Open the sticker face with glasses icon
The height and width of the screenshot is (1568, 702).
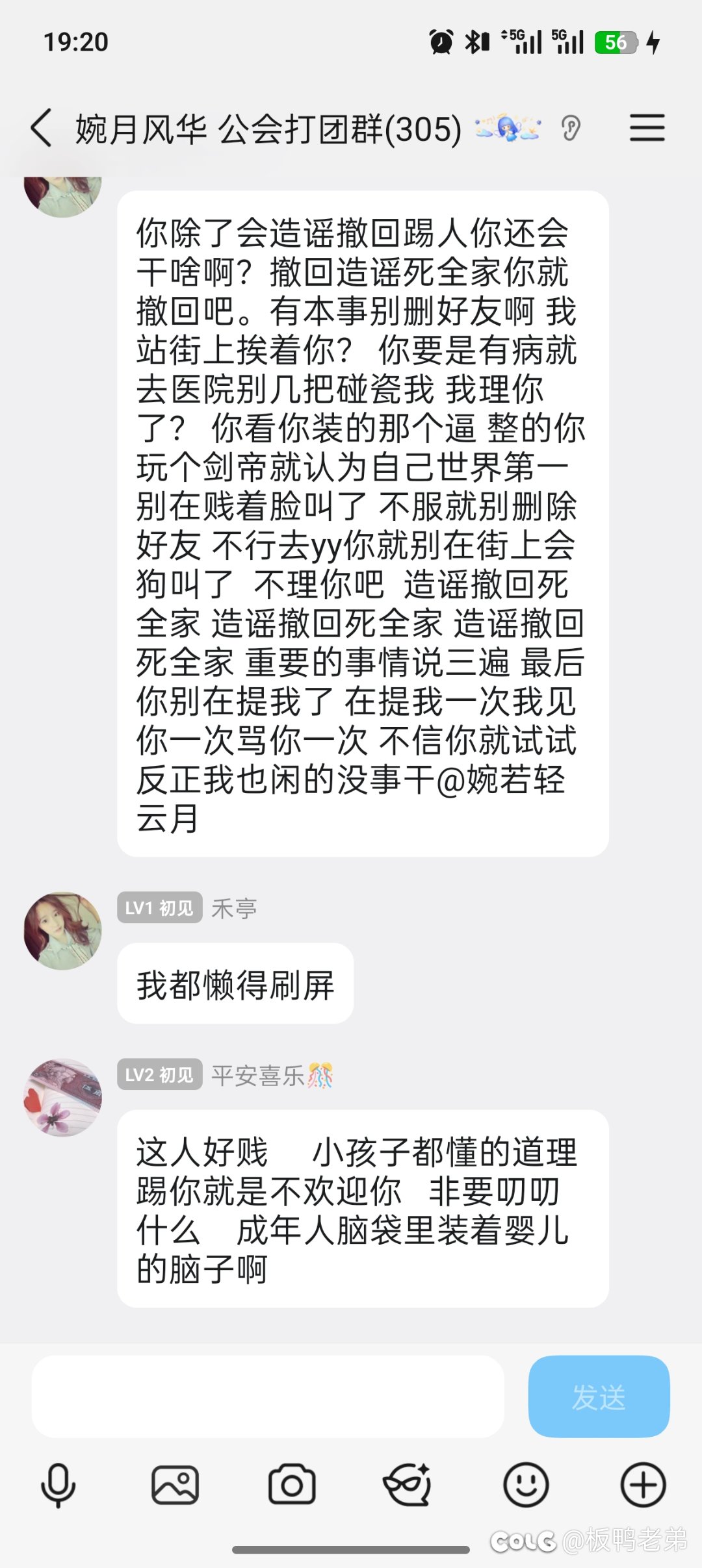[408, 1485]
